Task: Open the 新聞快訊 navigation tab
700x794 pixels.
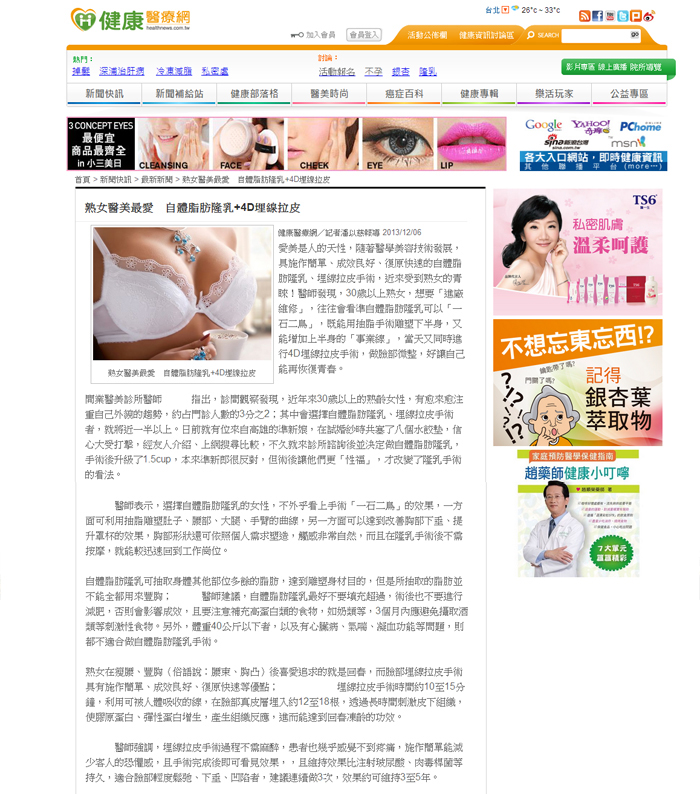Action: pos(105,93)
